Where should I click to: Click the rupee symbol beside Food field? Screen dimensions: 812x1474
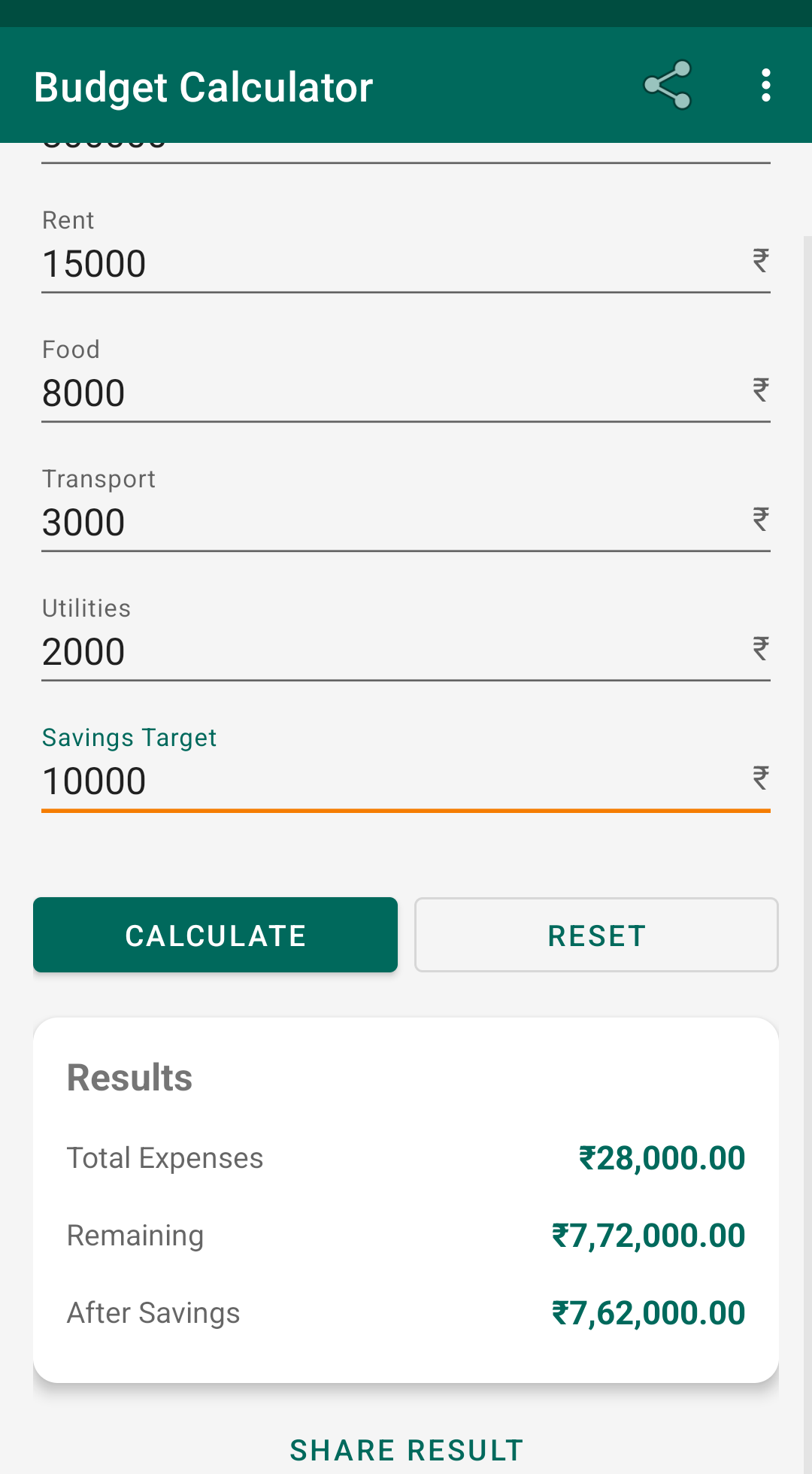[761, 390]
